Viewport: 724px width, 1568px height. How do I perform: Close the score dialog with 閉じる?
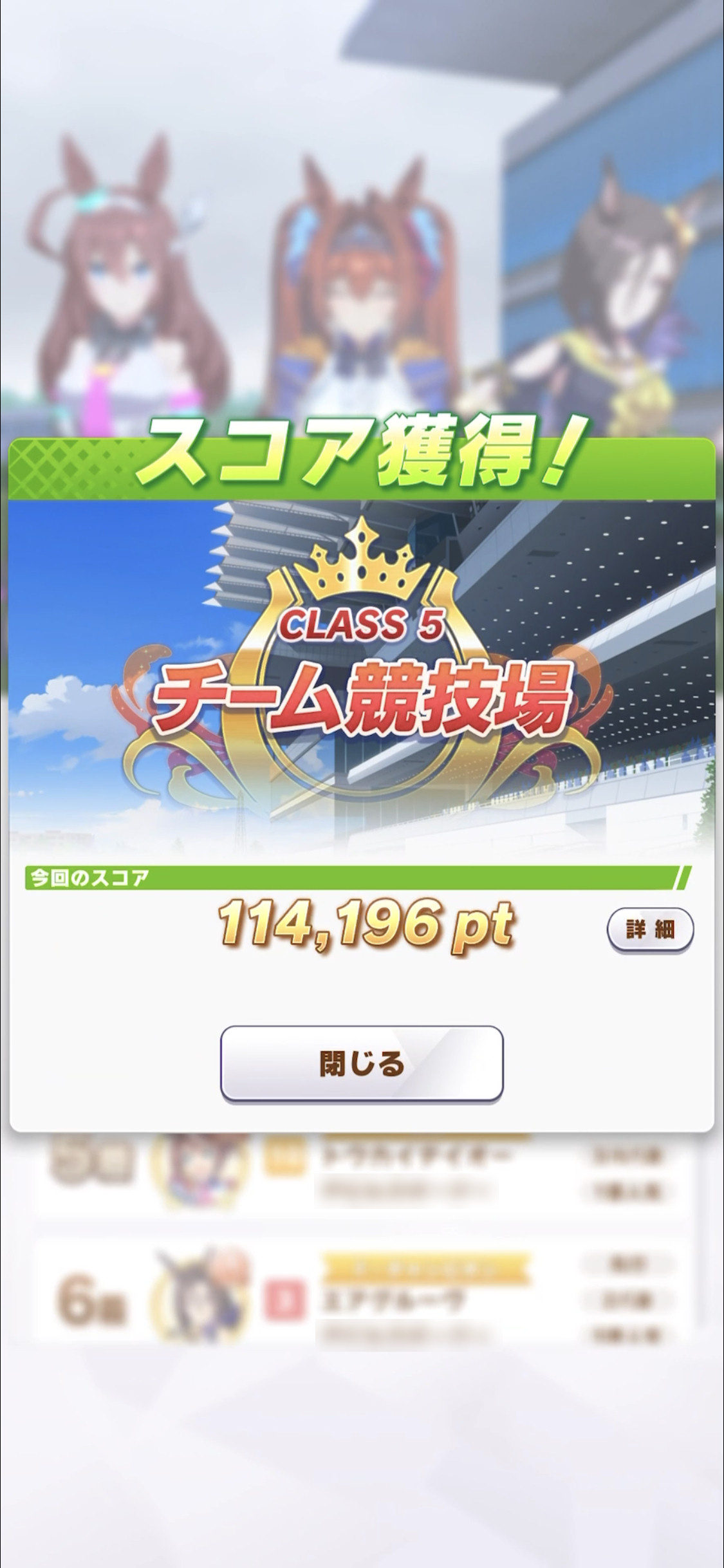click(x=362, y=1063)
